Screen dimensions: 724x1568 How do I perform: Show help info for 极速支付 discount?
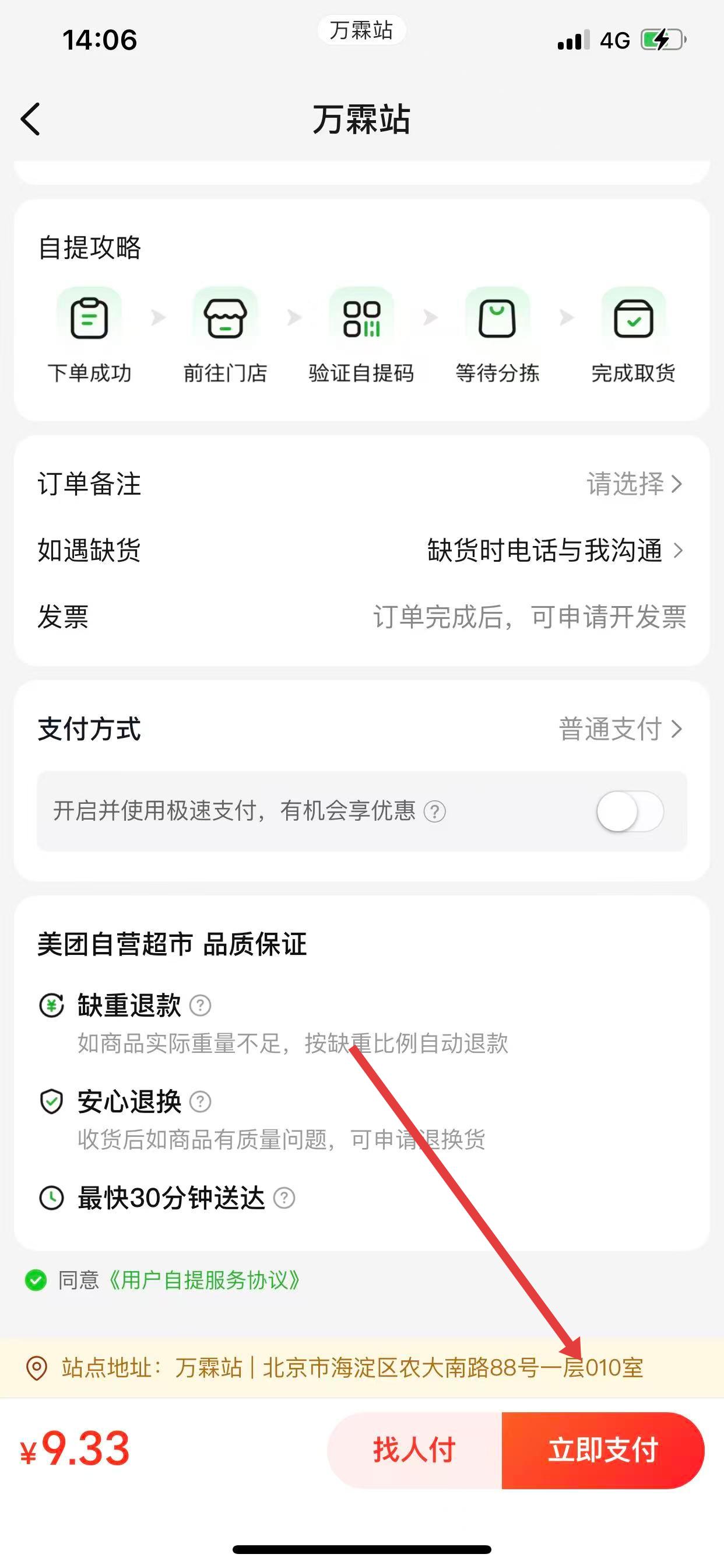point(434,811)
